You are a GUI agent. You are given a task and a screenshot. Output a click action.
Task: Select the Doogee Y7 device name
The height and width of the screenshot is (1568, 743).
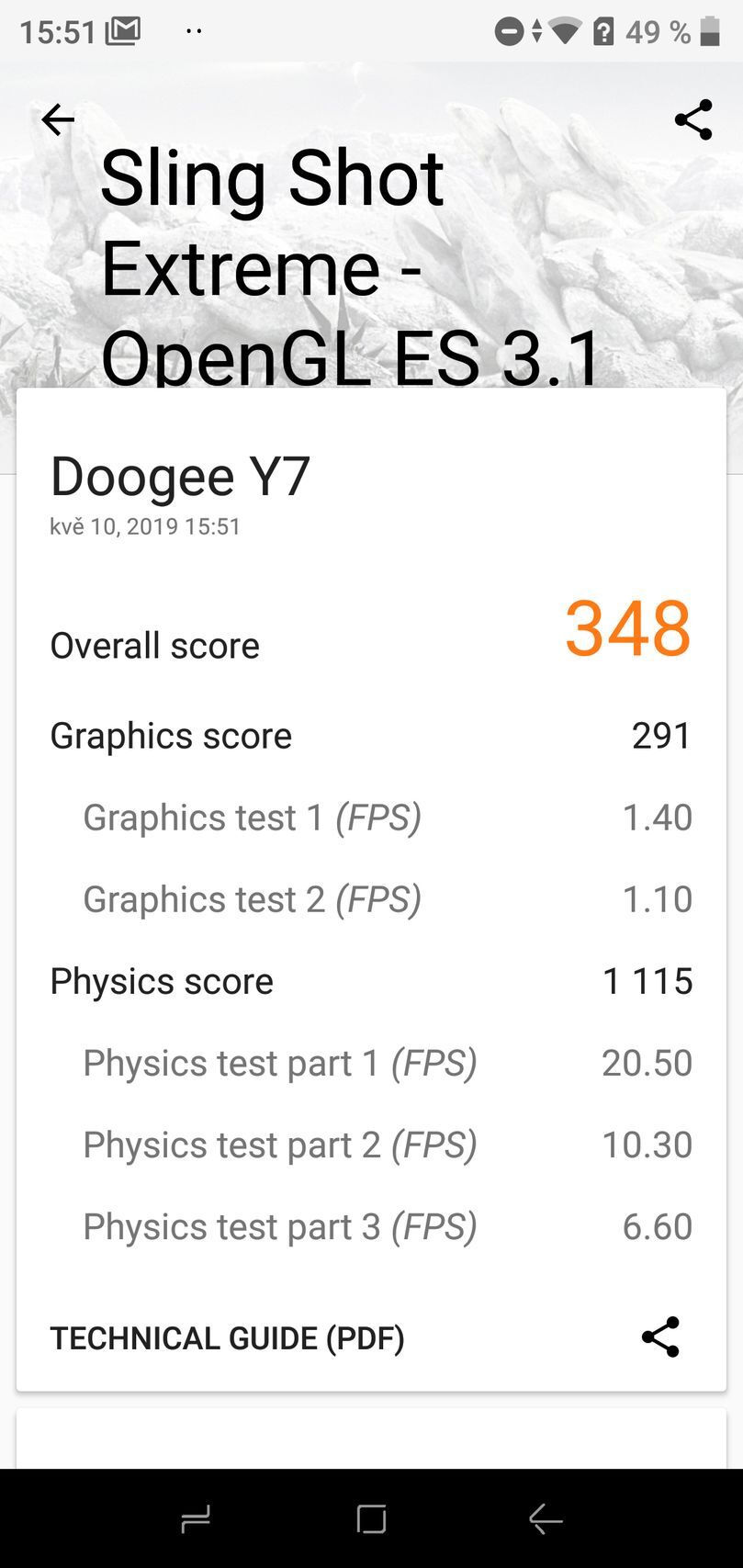(x=181, y=476)
